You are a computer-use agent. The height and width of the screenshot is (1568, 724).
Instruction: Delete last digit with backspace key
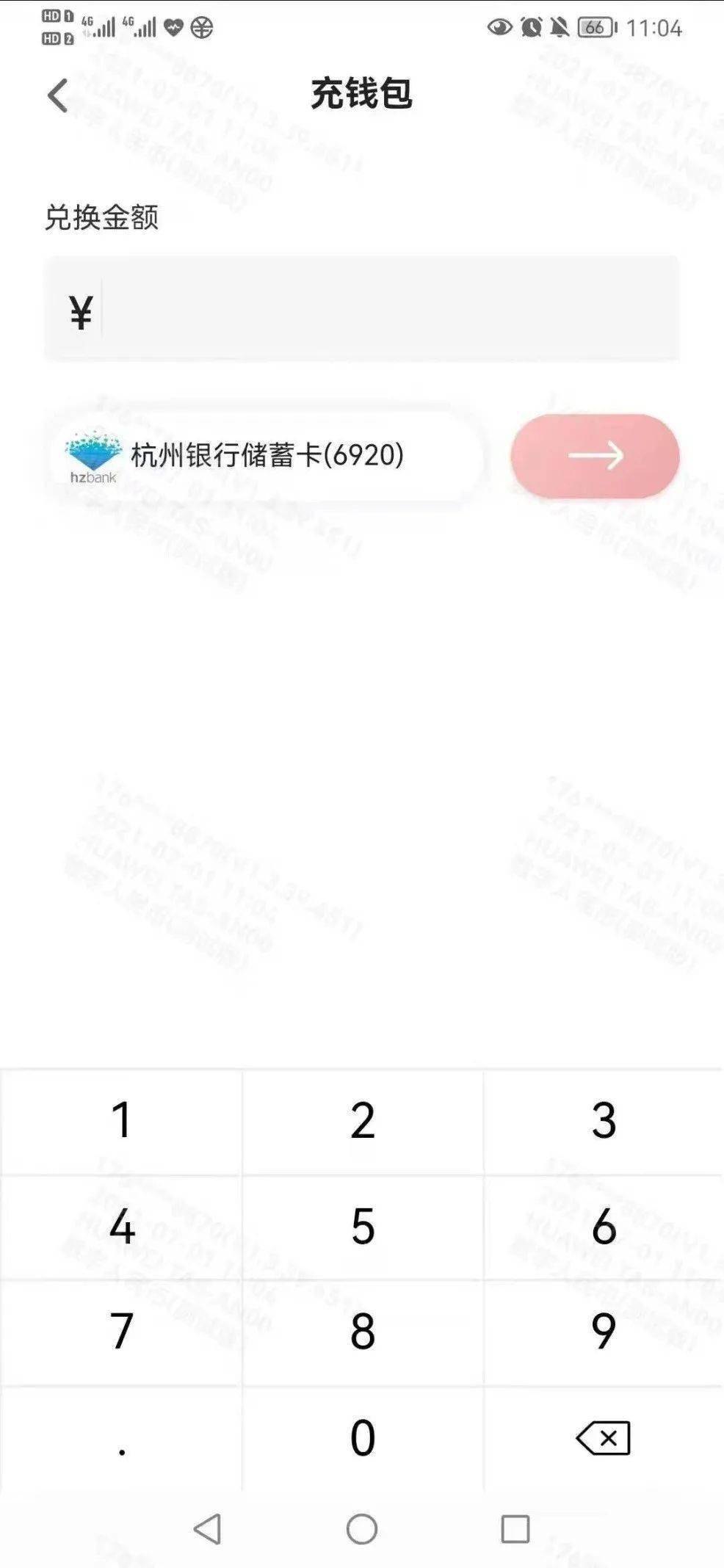[x=603, y=1438]
